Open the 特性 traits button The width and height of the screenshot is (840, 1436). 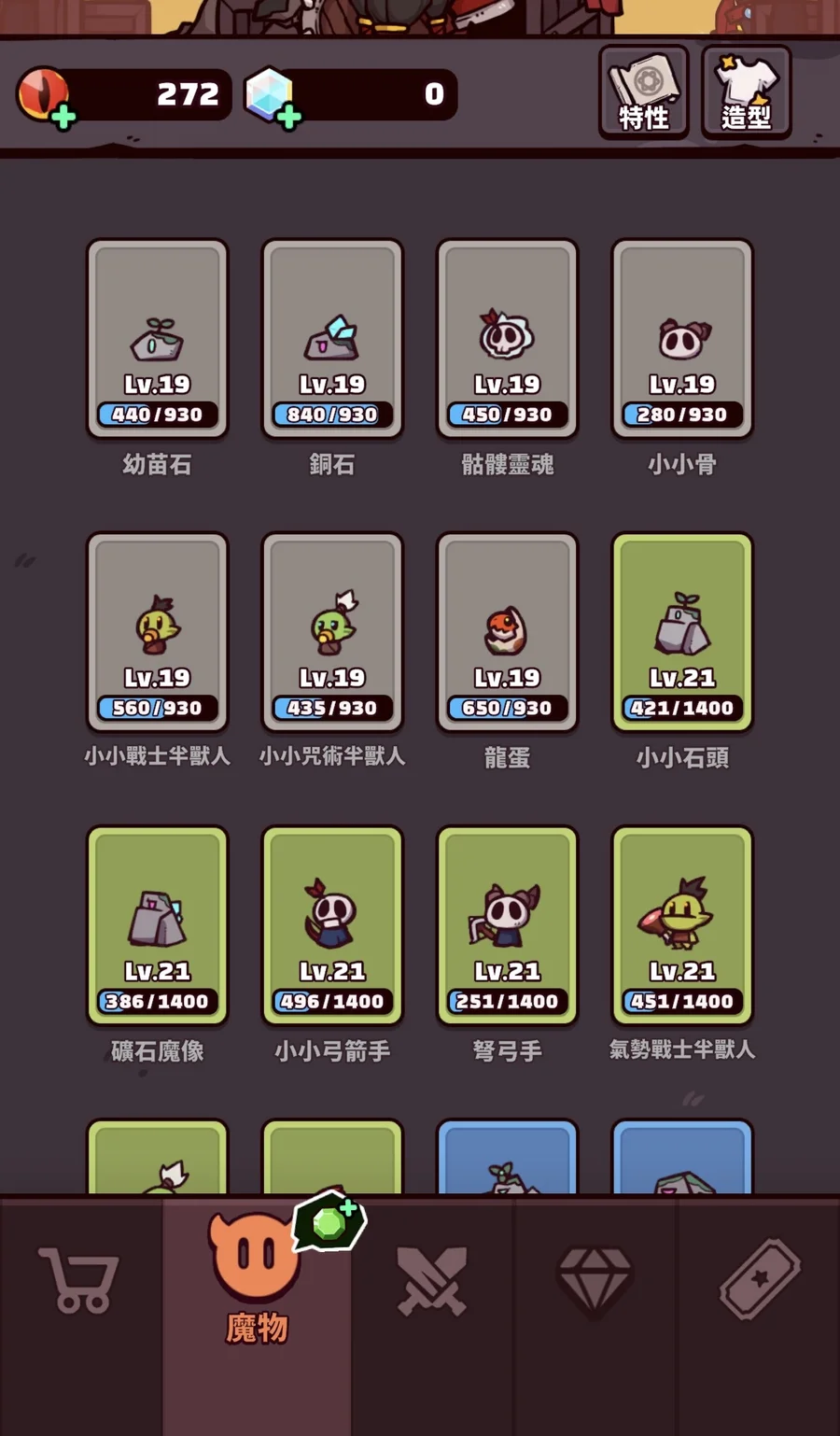[643, 92]
